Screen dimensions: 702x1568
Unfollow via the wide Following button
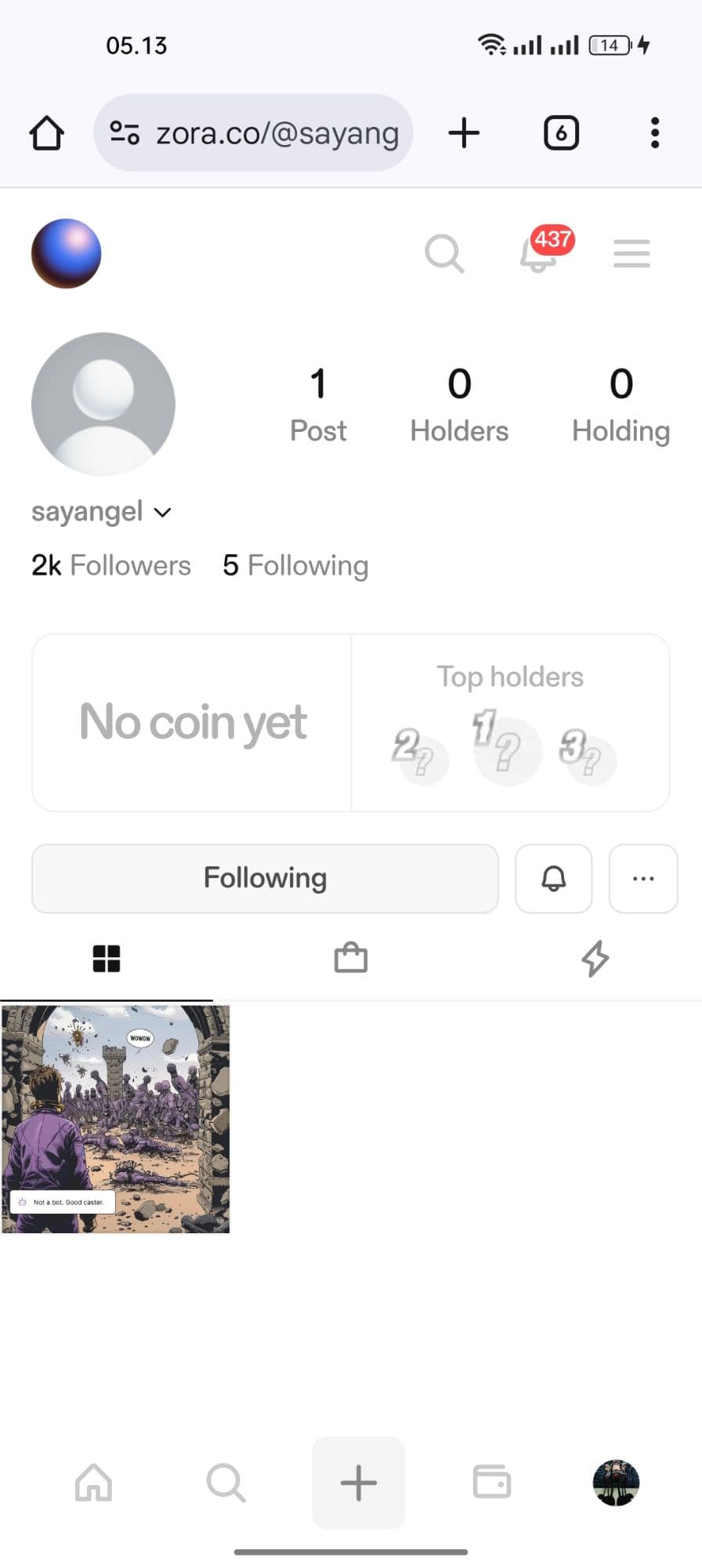(x=265, y=878)
